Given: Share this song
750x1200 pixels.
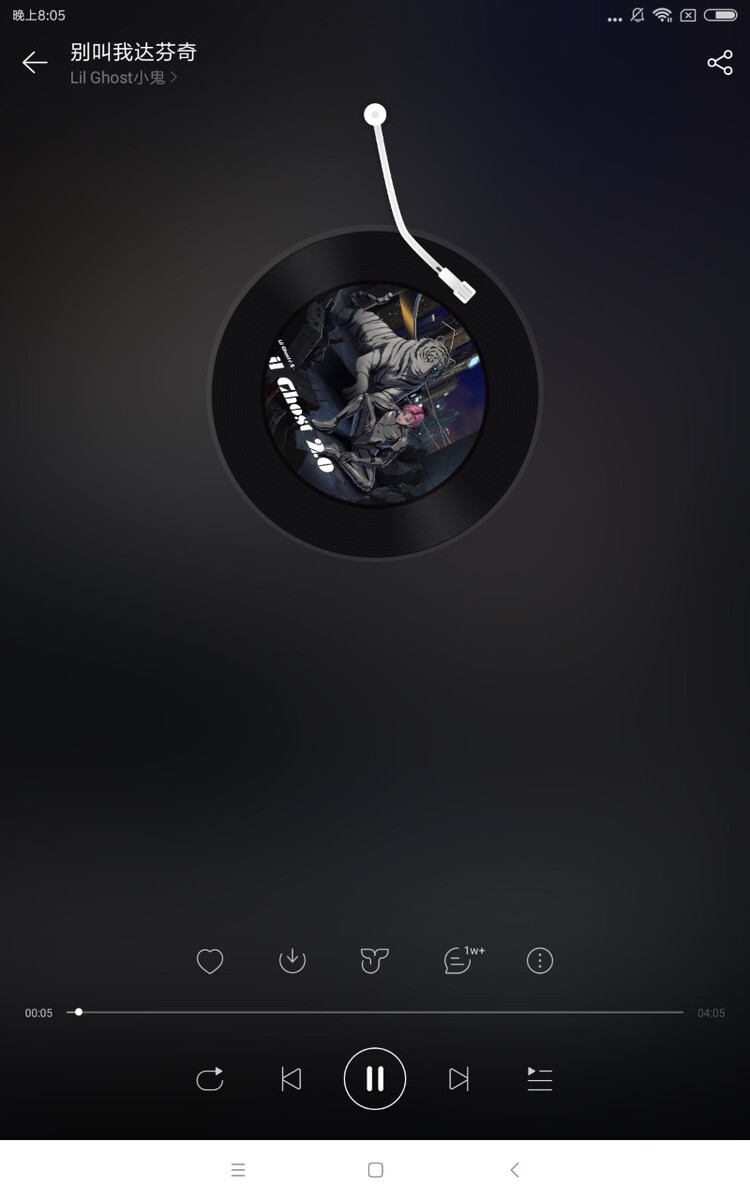Looking at the screenshot, I should click(x=720, y=63).
